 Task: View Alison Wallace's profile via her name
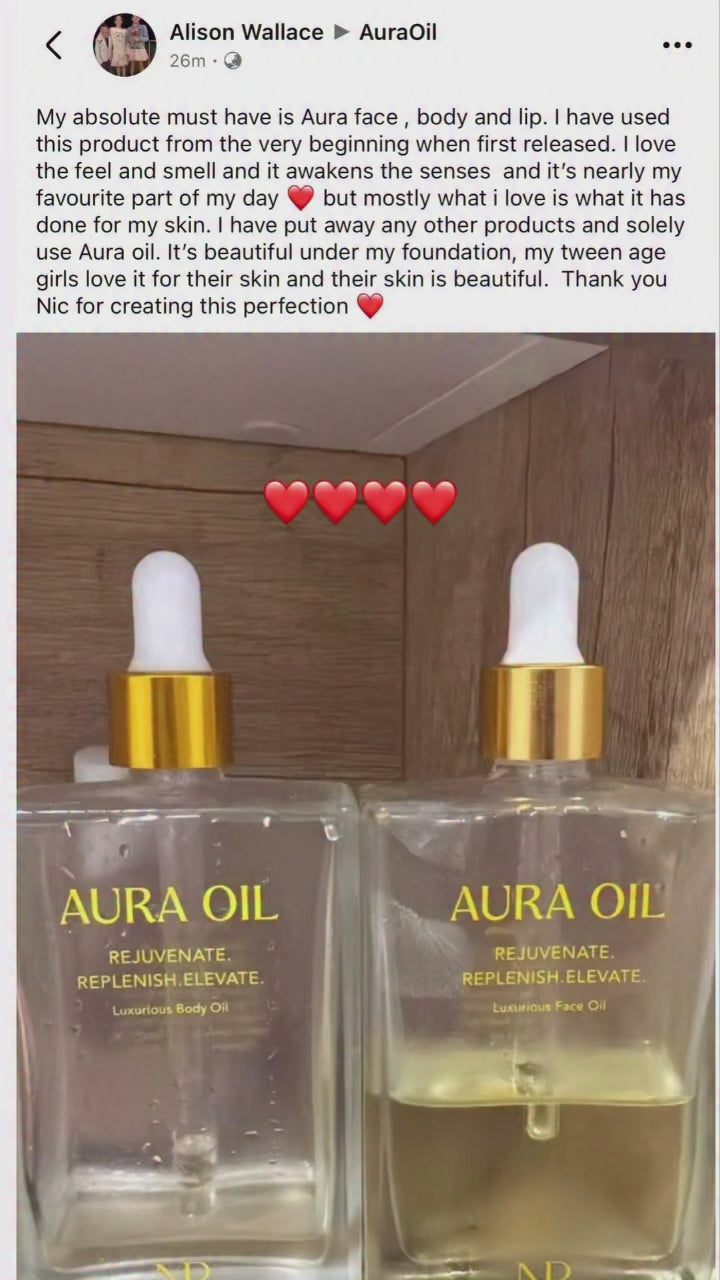(x=246, y=32)
